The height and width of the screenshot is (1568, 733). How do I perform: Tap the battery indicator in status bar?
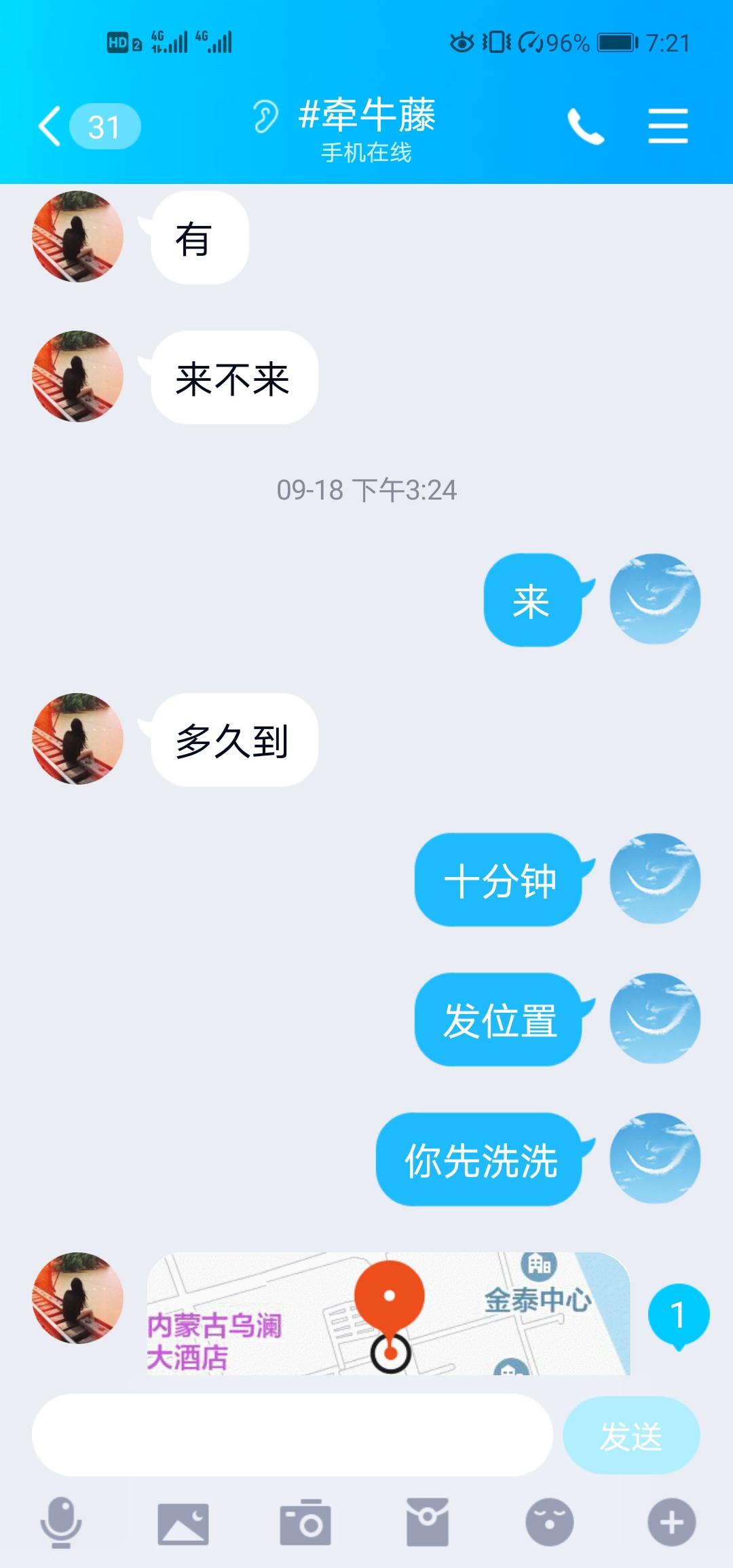[x=618, y=42]
